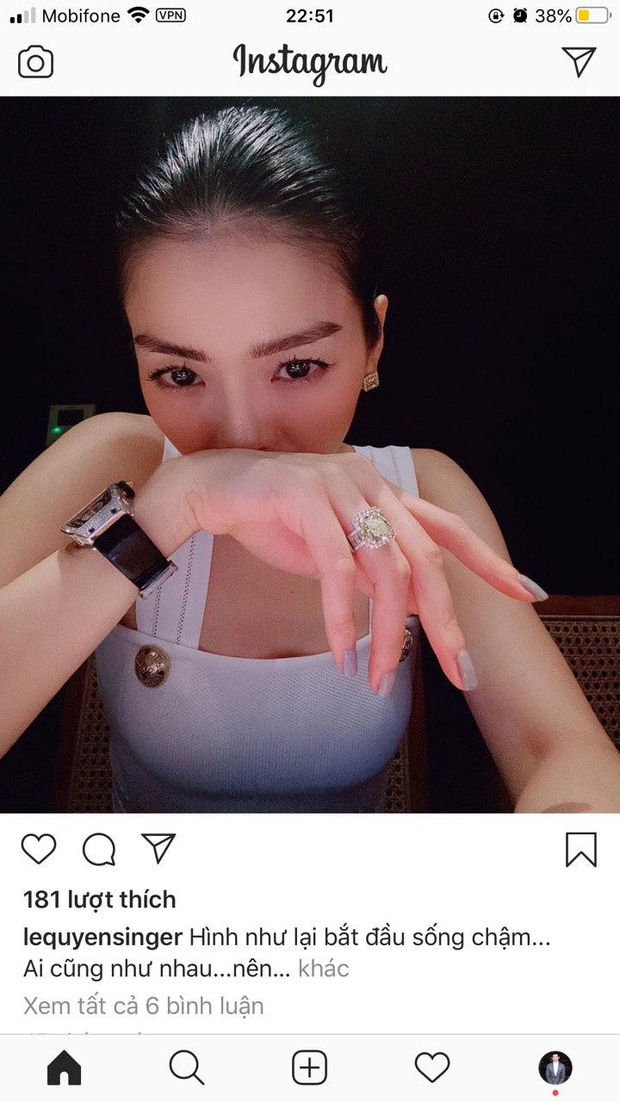Share lequyensinger's post
Viewport: 620px width, 1102px height.
(158, 849)
